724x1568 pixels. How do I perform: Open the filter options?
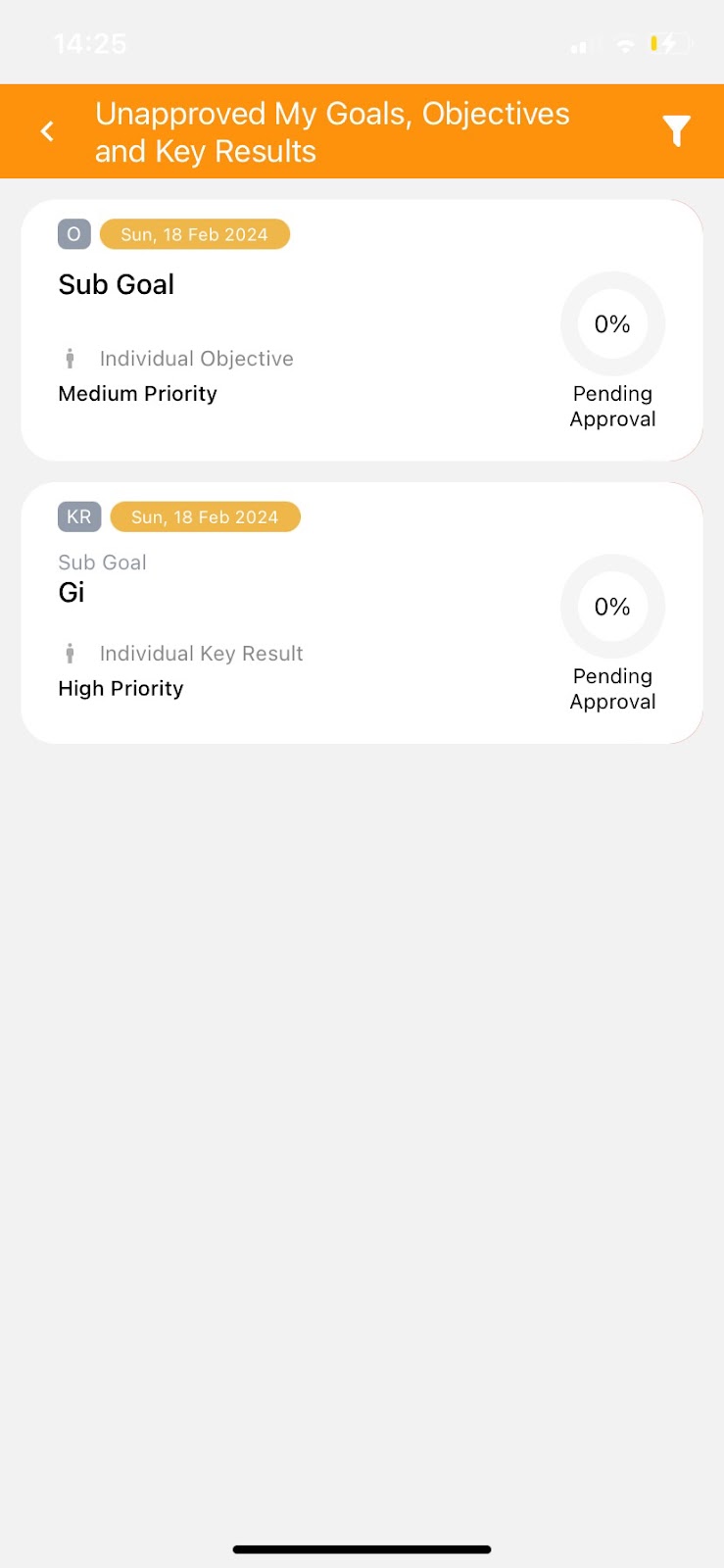[676, 131]
